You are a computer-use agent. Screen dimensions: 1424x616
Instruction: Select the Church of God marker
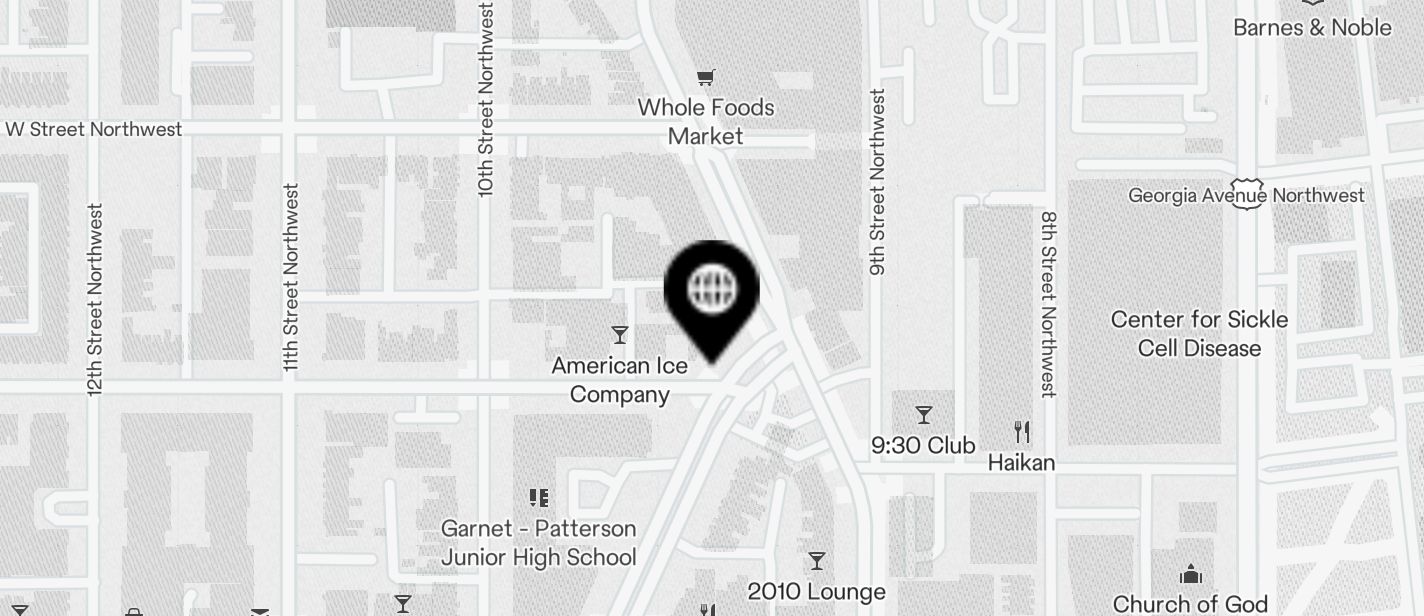pos(1190,575)
